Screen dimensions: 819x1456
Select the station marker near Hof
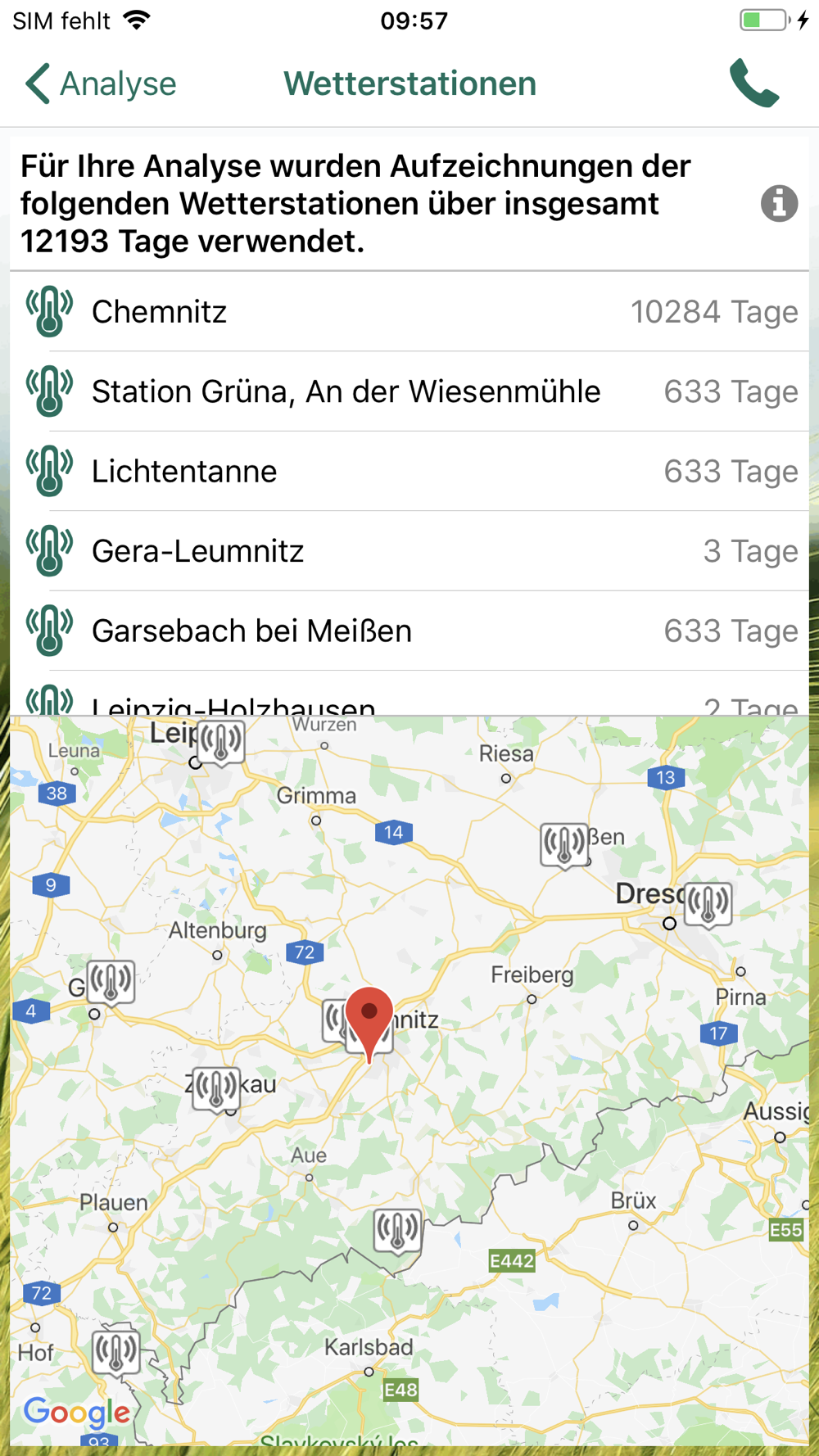pos(115,1353)
